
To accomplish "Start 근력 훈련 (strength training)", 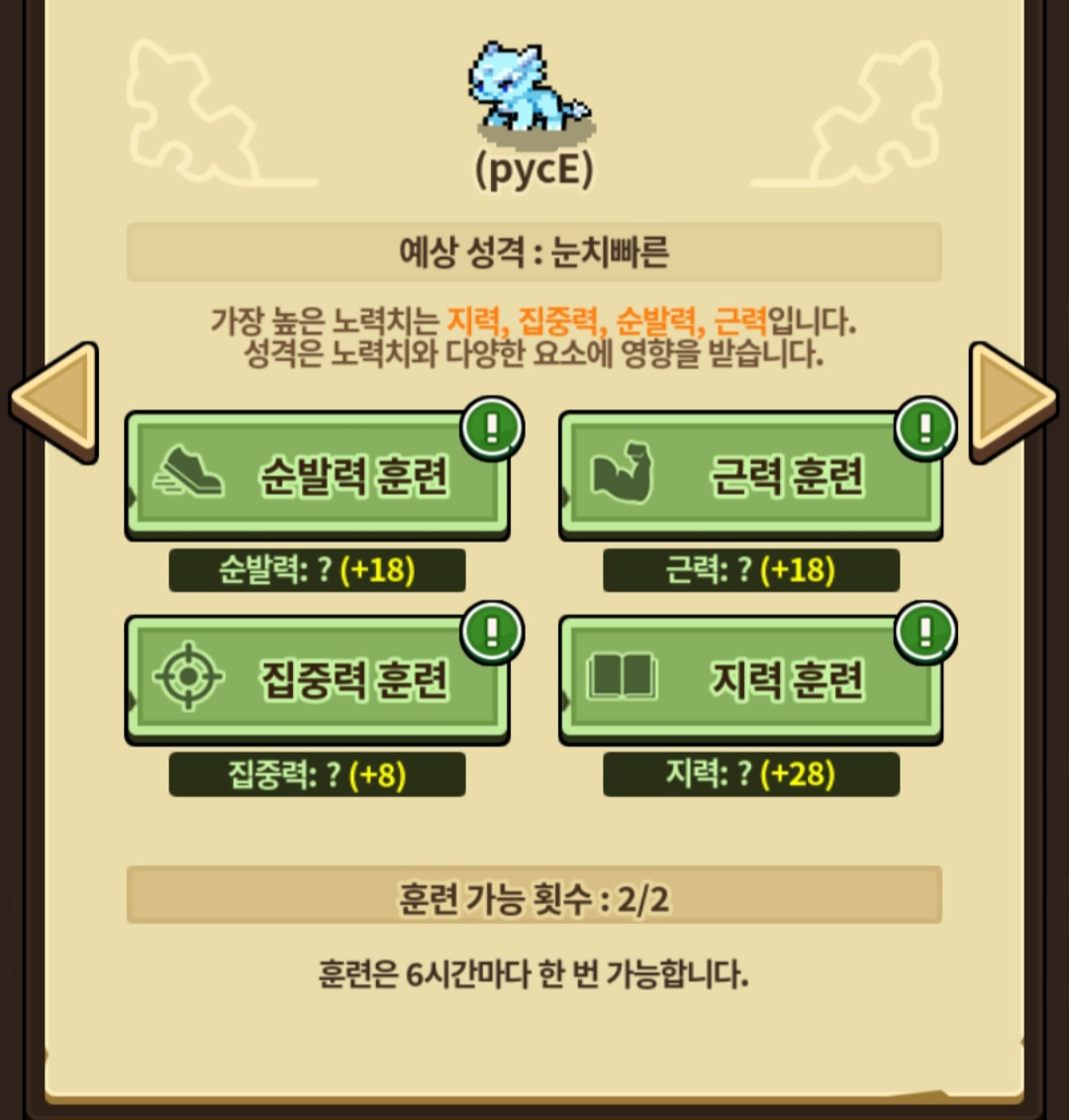I will point(750,475).
